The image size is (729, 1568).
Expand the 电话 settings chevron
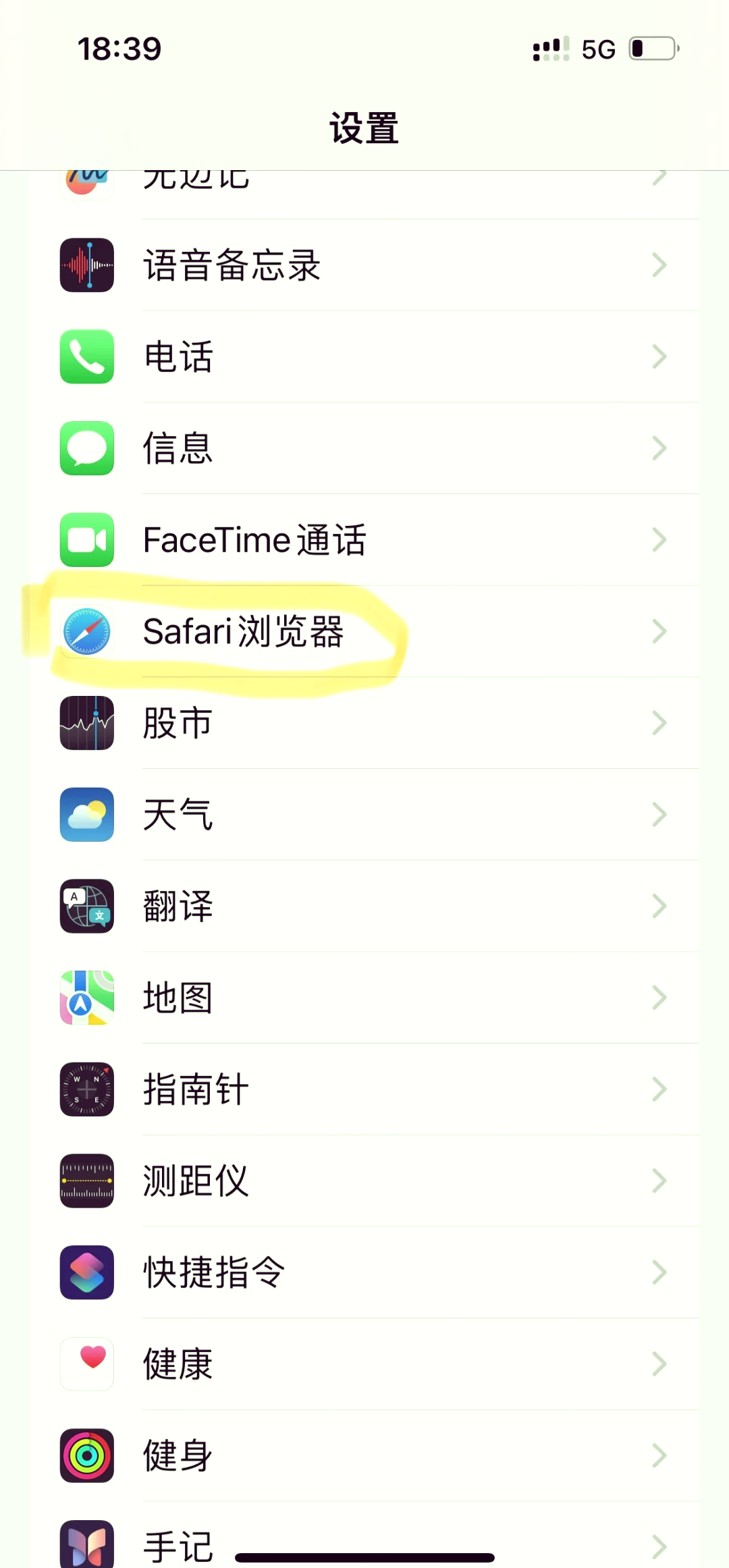(659, 357)
